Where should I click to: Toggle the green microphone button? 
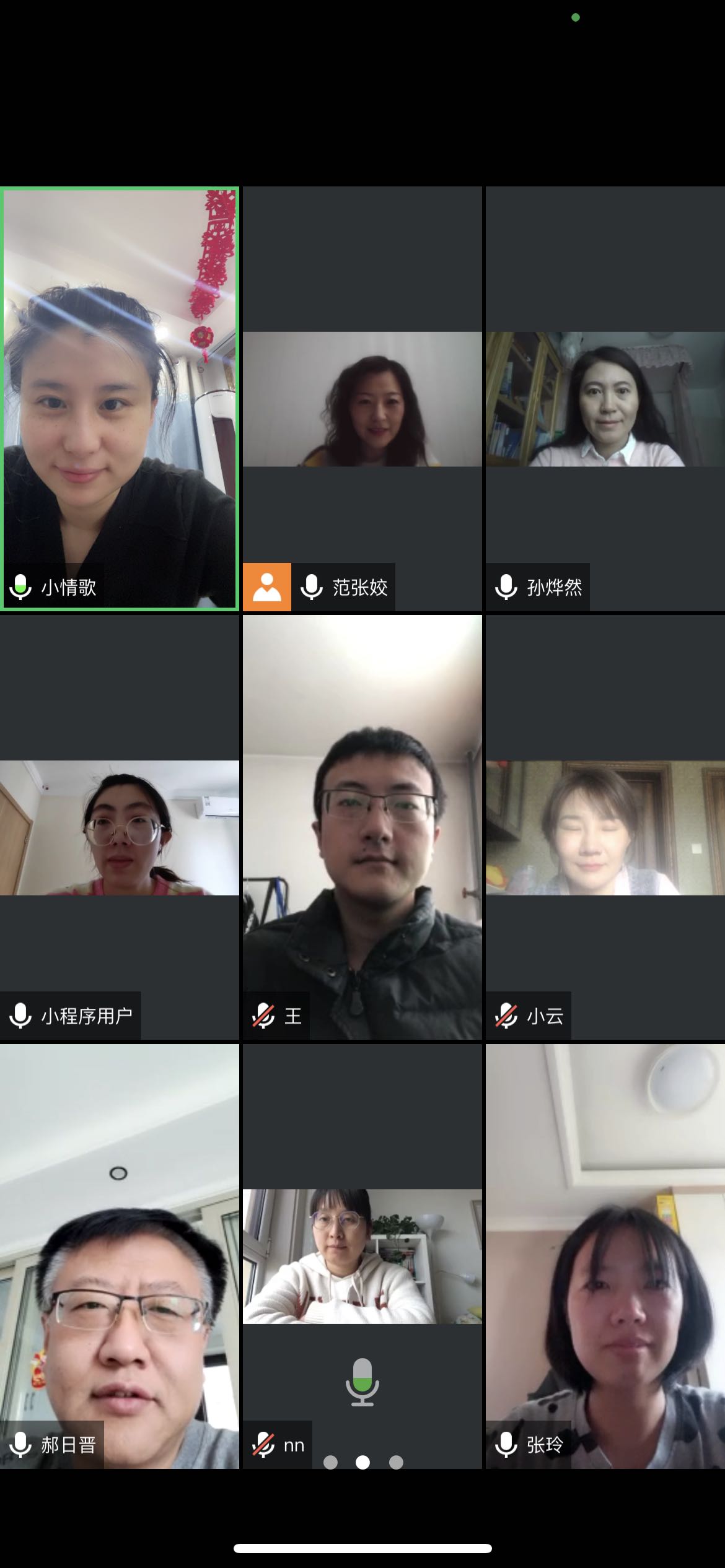tap(362, 1383)
